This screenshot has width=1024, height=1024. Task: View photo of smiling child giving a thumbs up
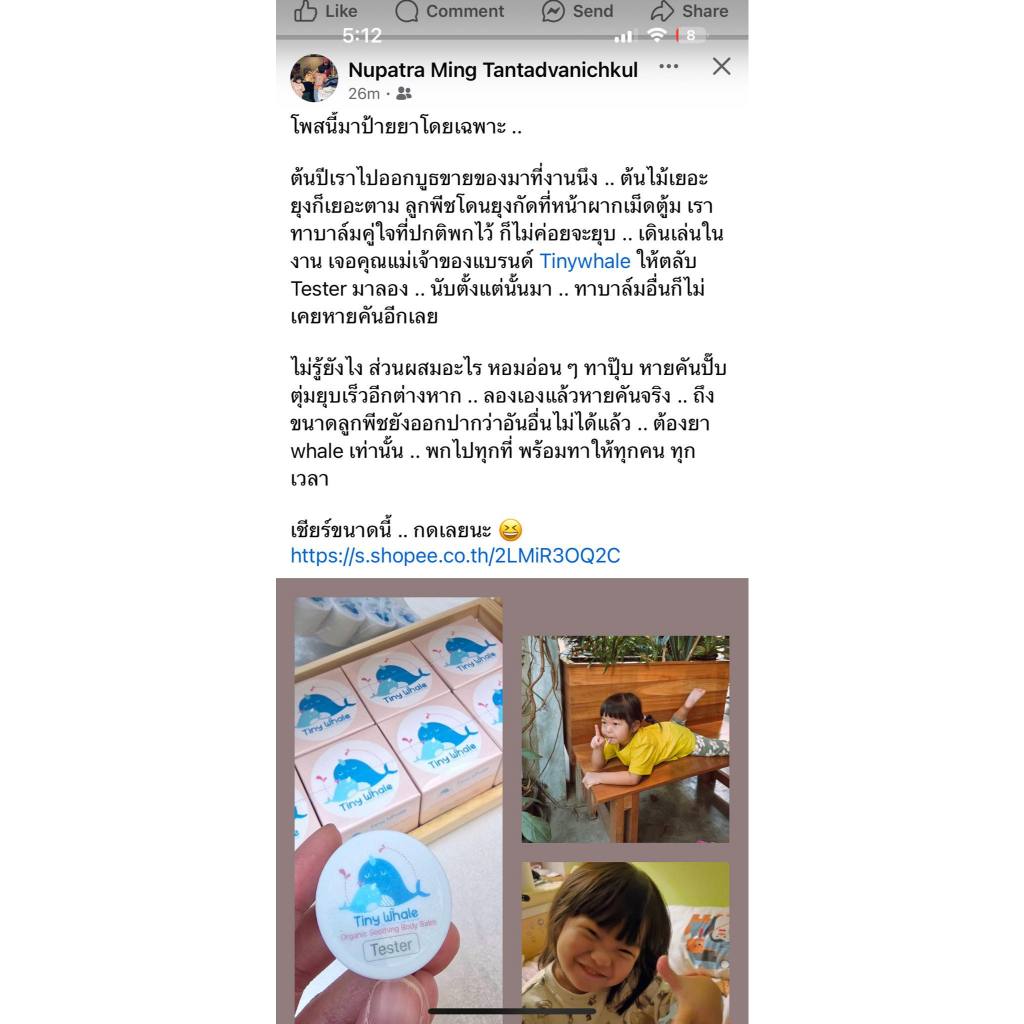625,942
